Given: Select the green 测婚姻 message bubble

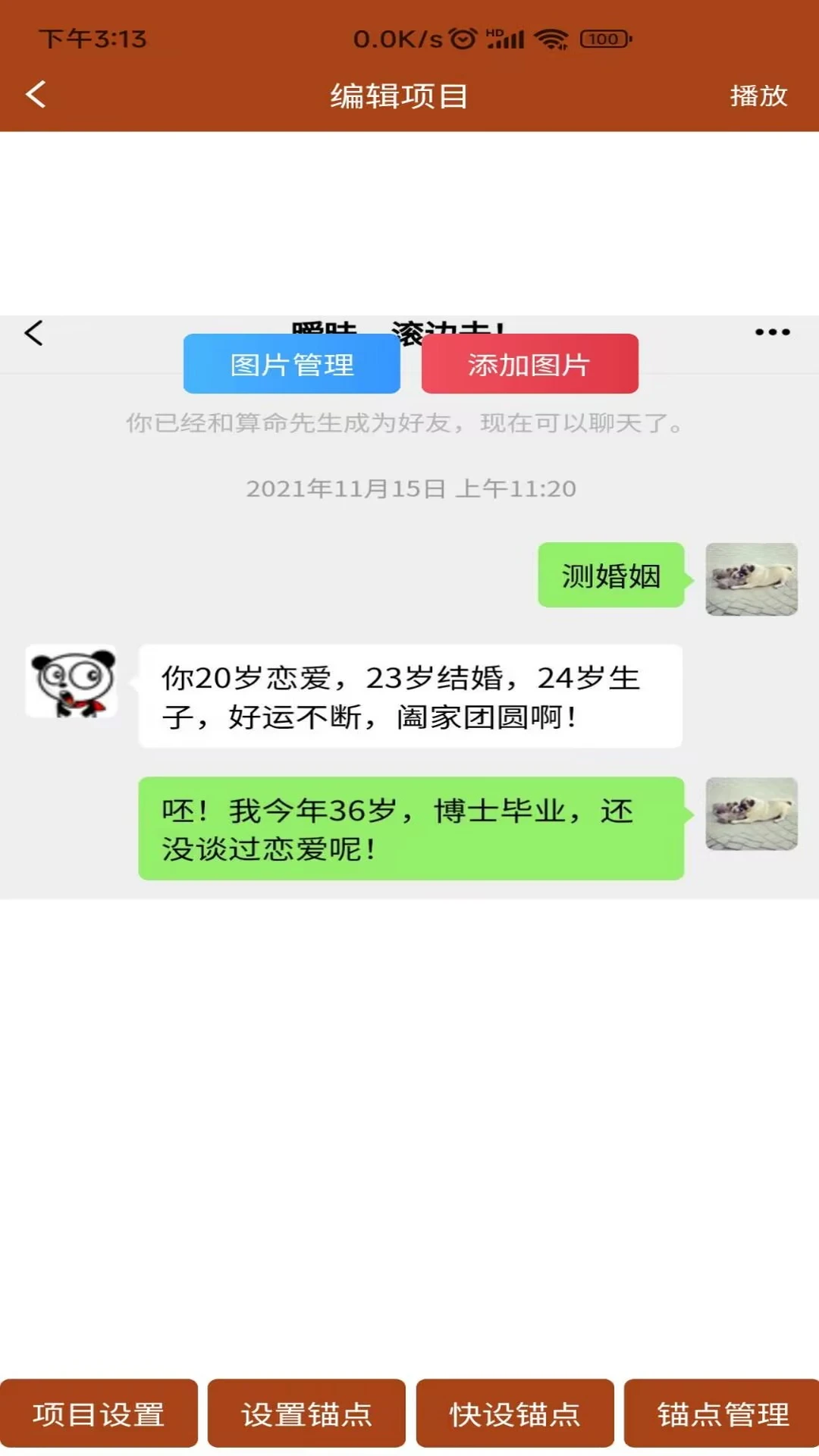Looking at the screenshot, I should pos(611,578).
